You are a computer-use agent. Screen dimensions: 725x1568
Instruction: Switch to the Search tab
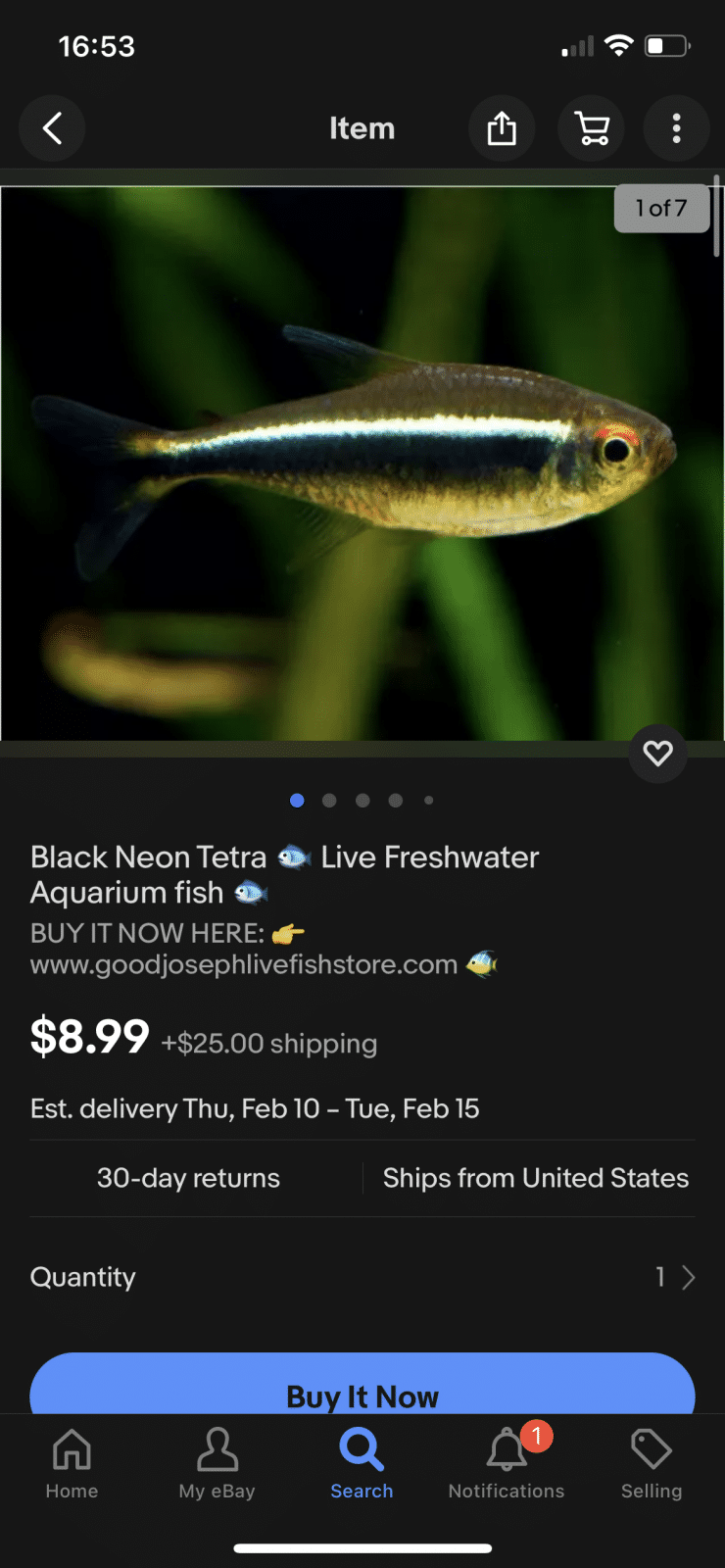(x=362, y=1463)
